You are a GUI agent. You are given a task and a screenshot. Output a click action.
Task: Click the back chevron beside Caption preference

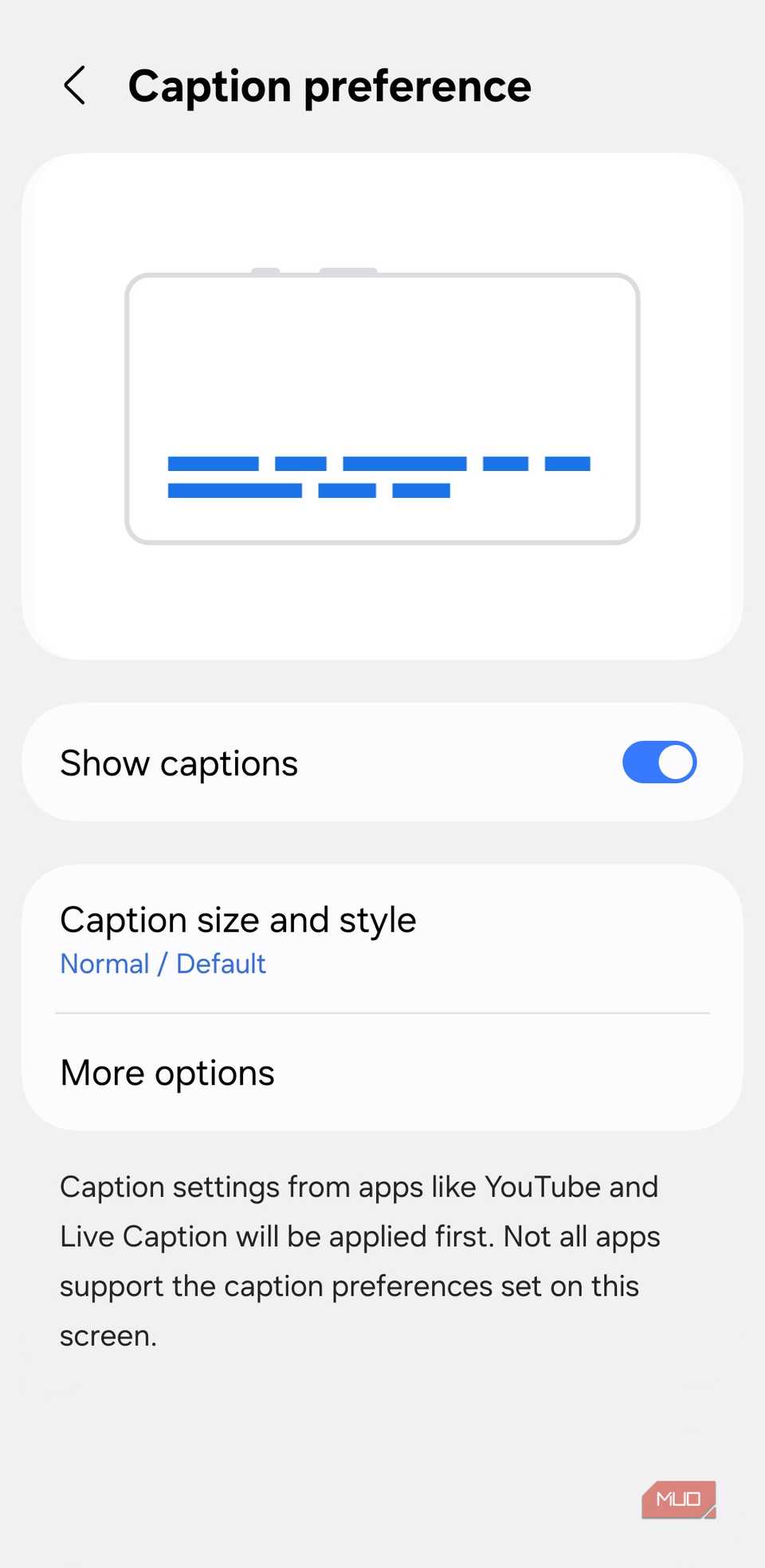pyautogui.click(x=76, y=86)
